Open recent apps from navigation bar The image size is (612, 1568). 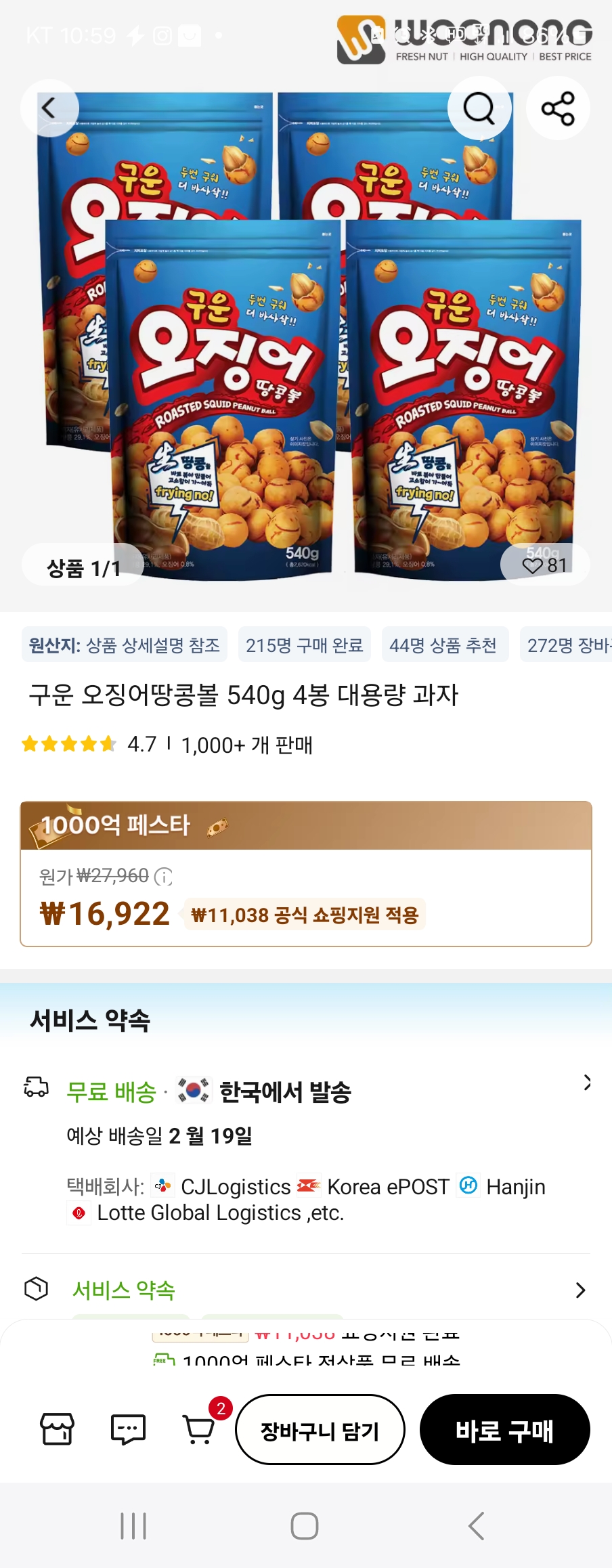click(133, 1526)
